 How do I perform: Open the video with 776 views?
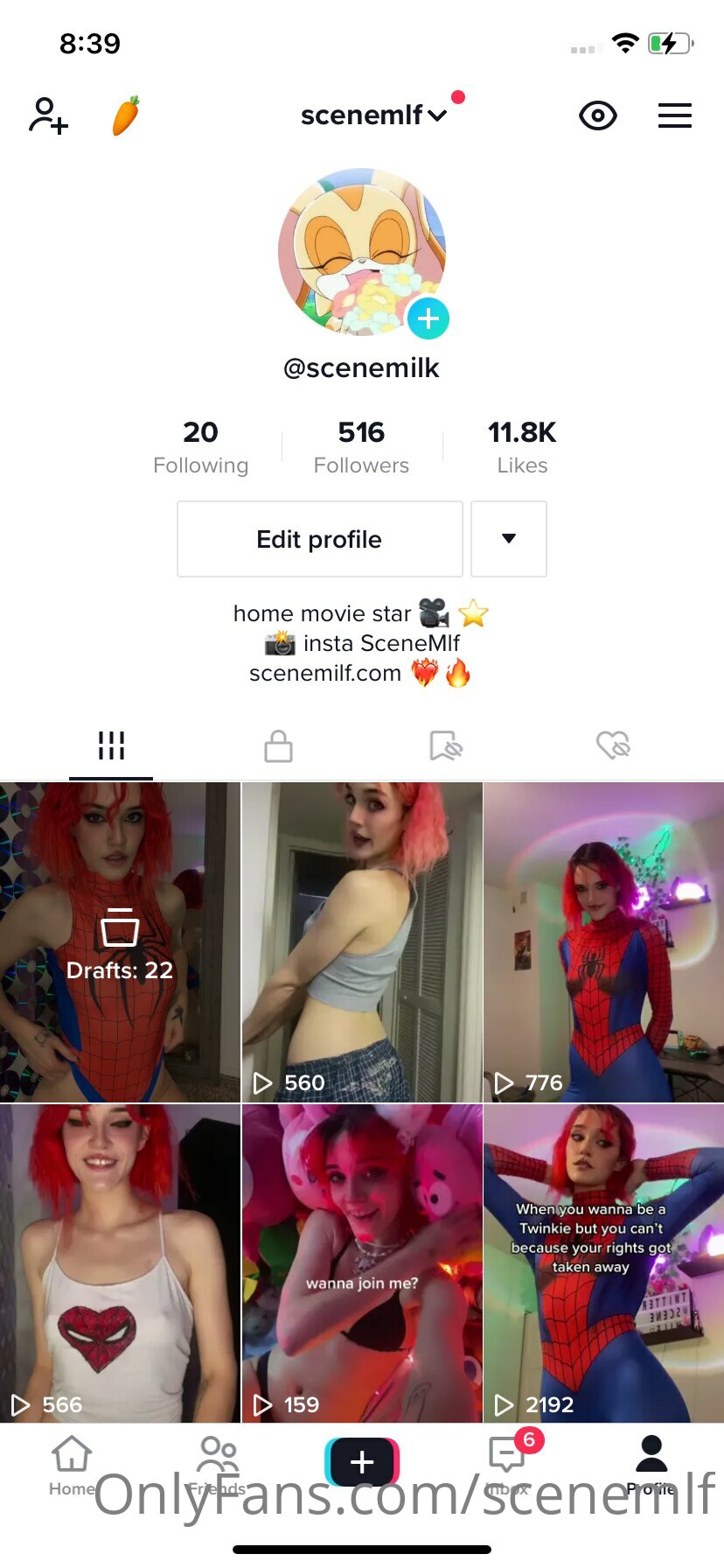pyautogui.click(x=603, y=942)
